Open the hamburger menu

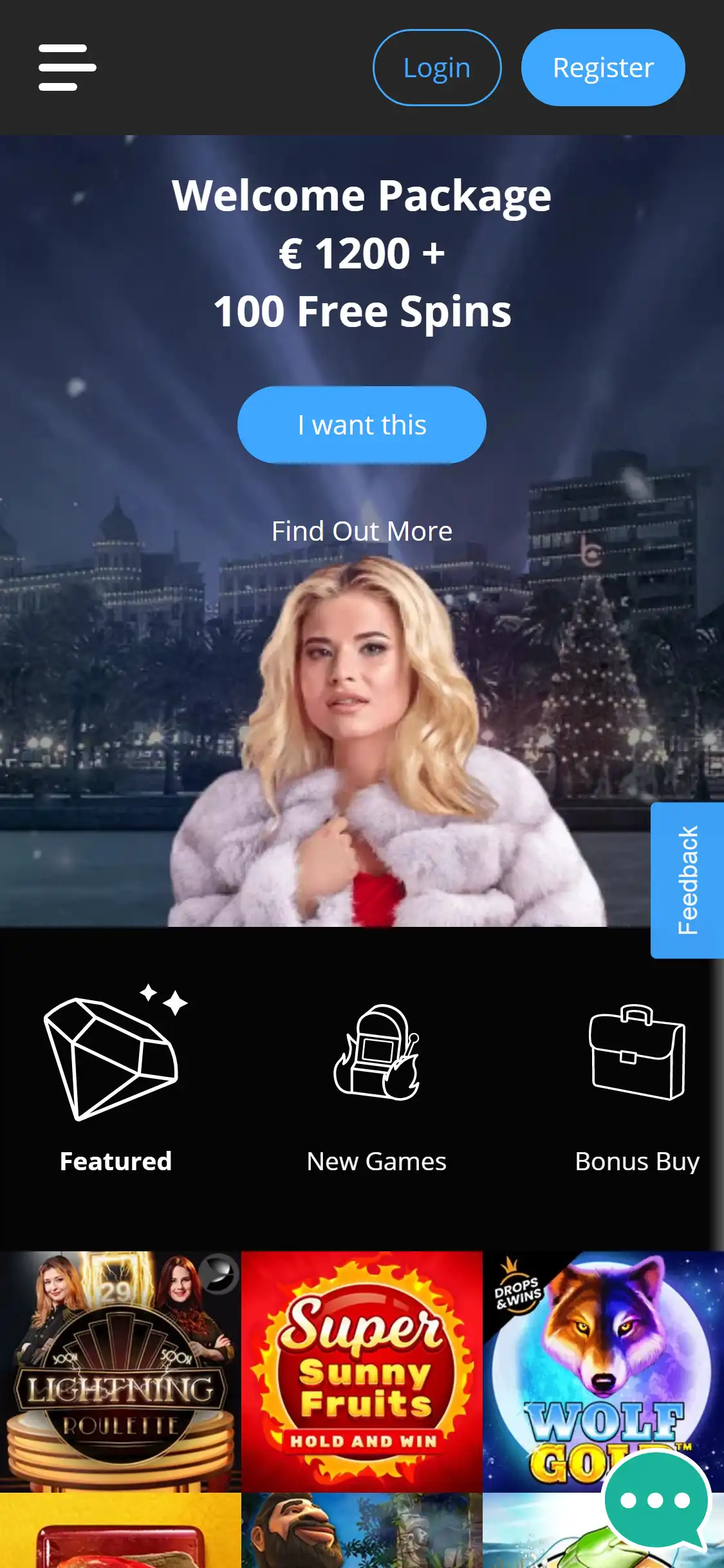coord(67,68)
